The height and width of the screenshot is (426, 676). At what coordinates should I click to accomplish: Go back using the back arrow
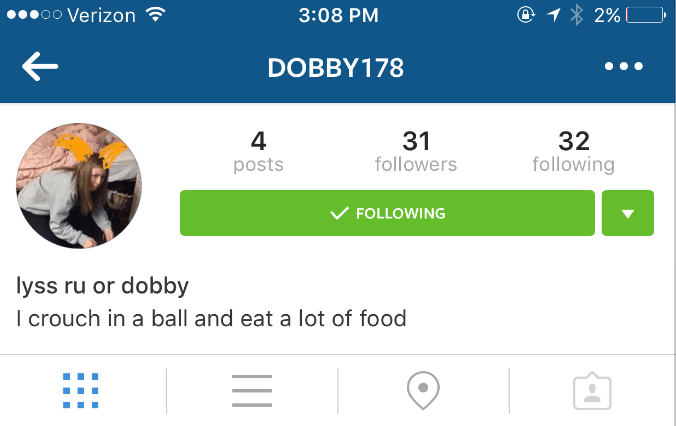40,67
